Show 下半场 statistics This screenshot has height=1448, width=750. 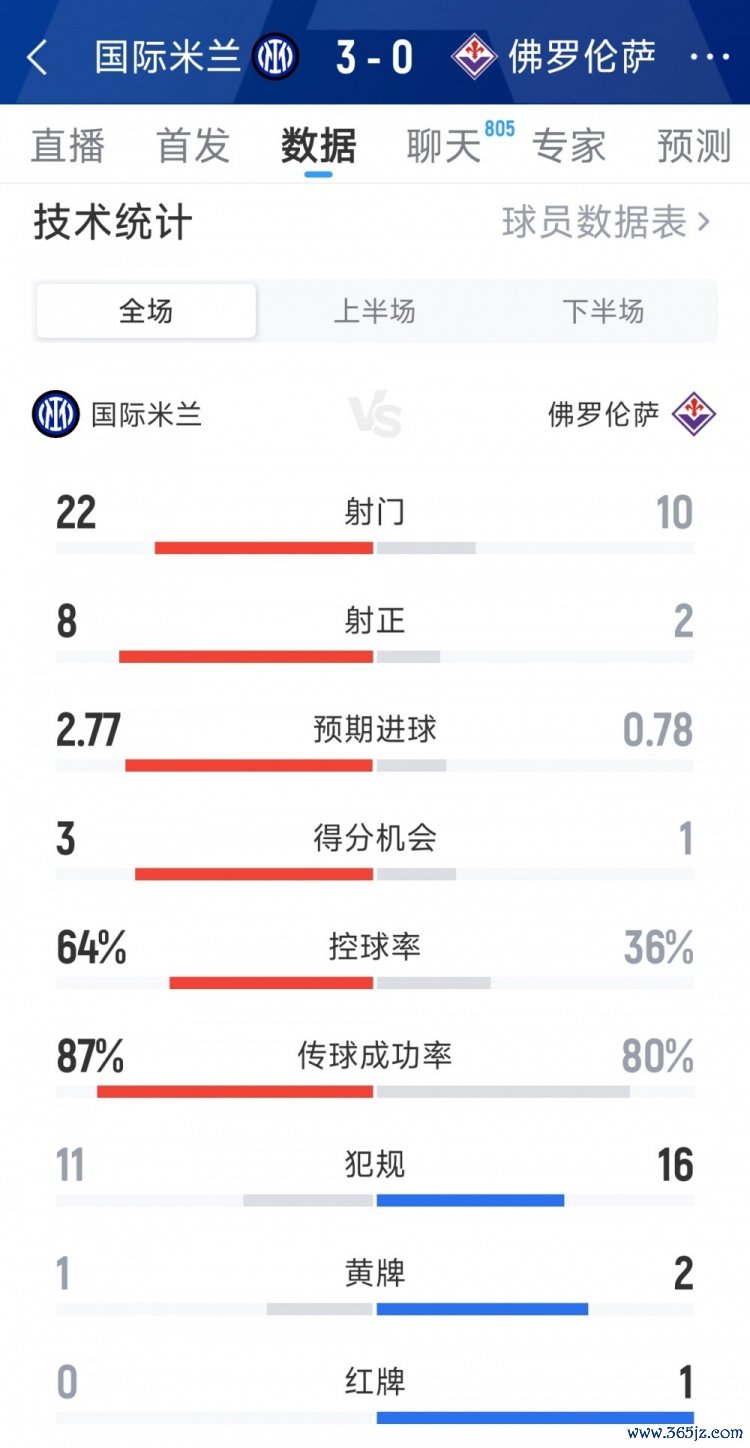(x=603, y=311)
